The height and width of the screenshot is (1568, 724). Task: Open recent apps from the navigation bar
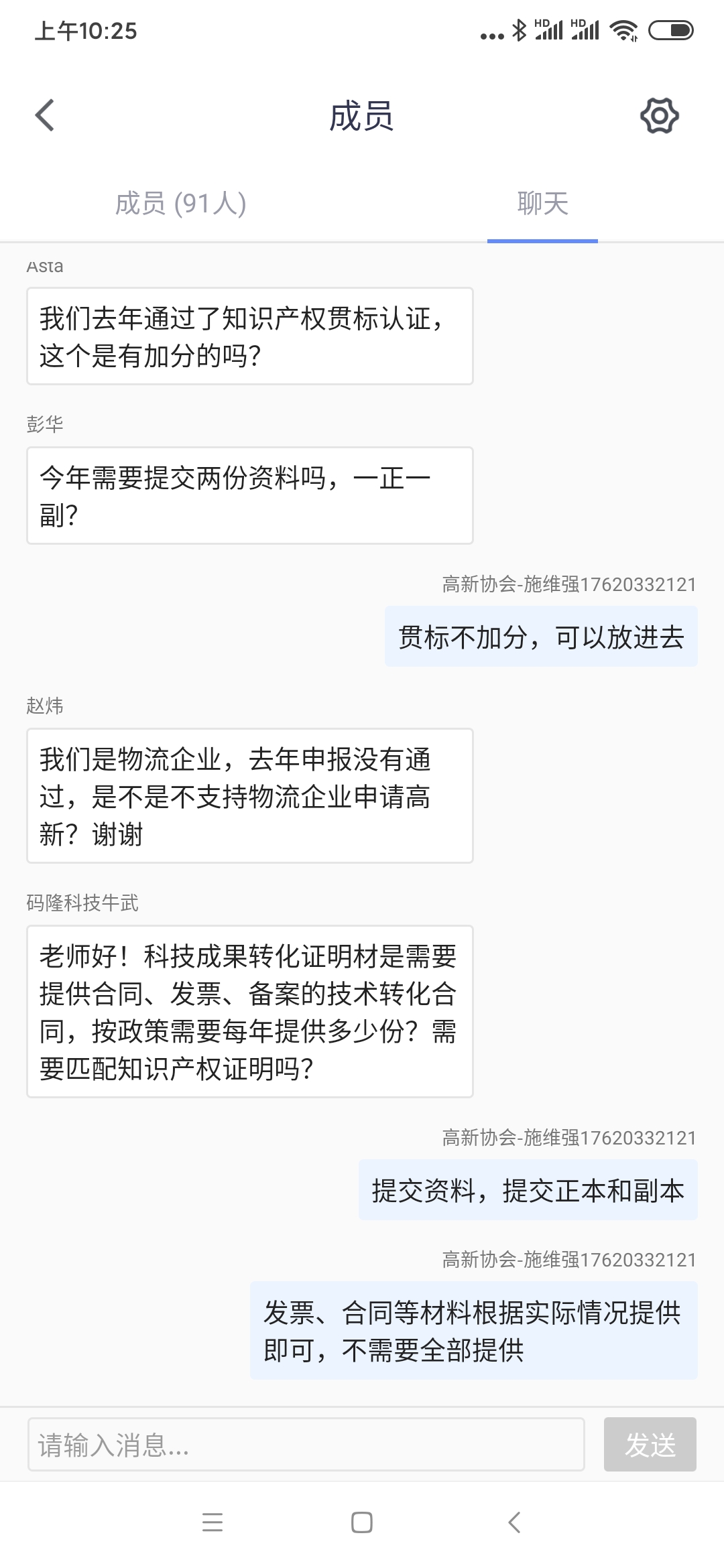(213, 1523)
